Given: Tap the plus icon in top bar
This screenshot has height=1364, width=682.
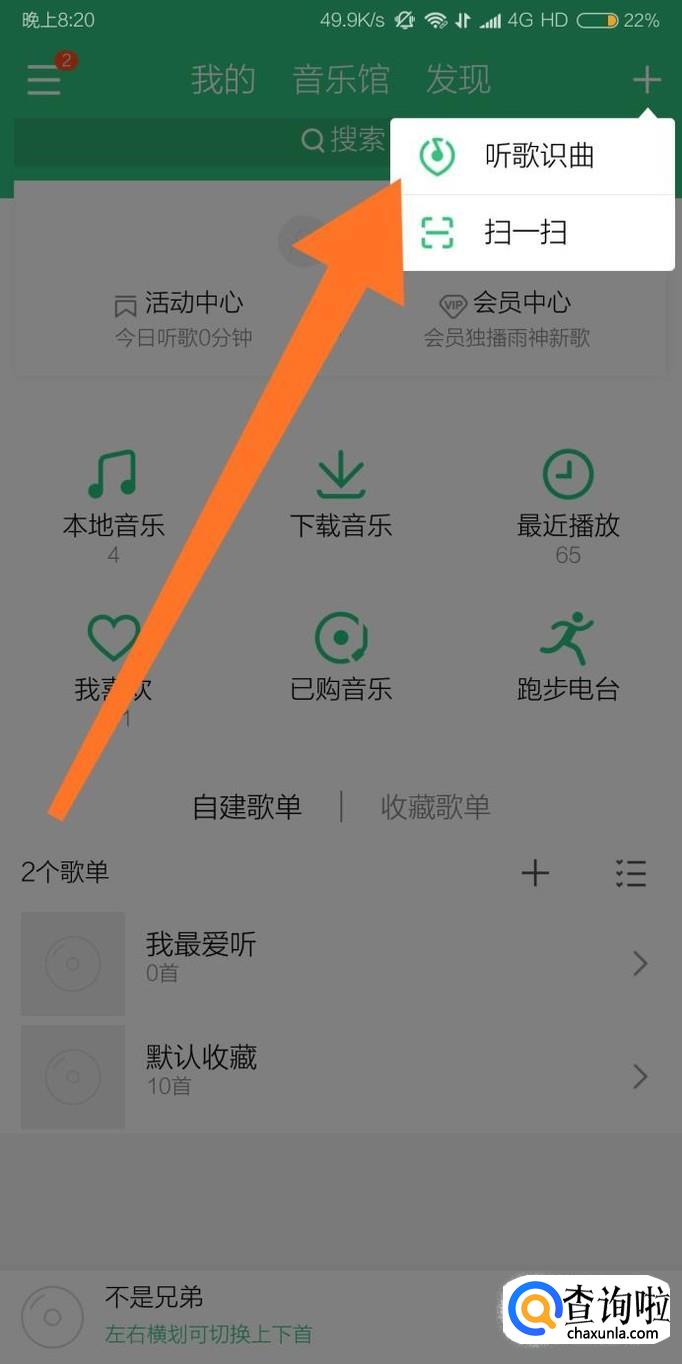Looking at the screenshot, I should (647, 79).
